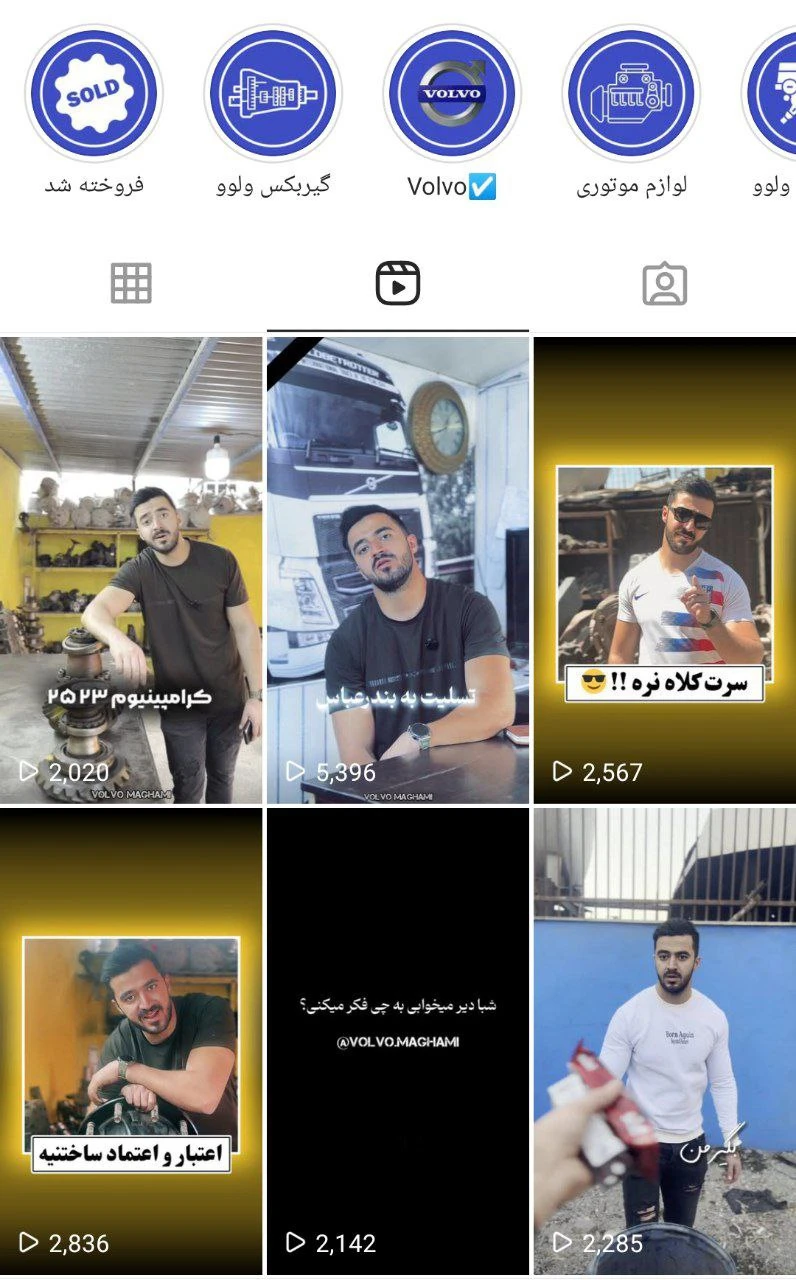Play the black reel with 2,142 views

[398, 1042]
